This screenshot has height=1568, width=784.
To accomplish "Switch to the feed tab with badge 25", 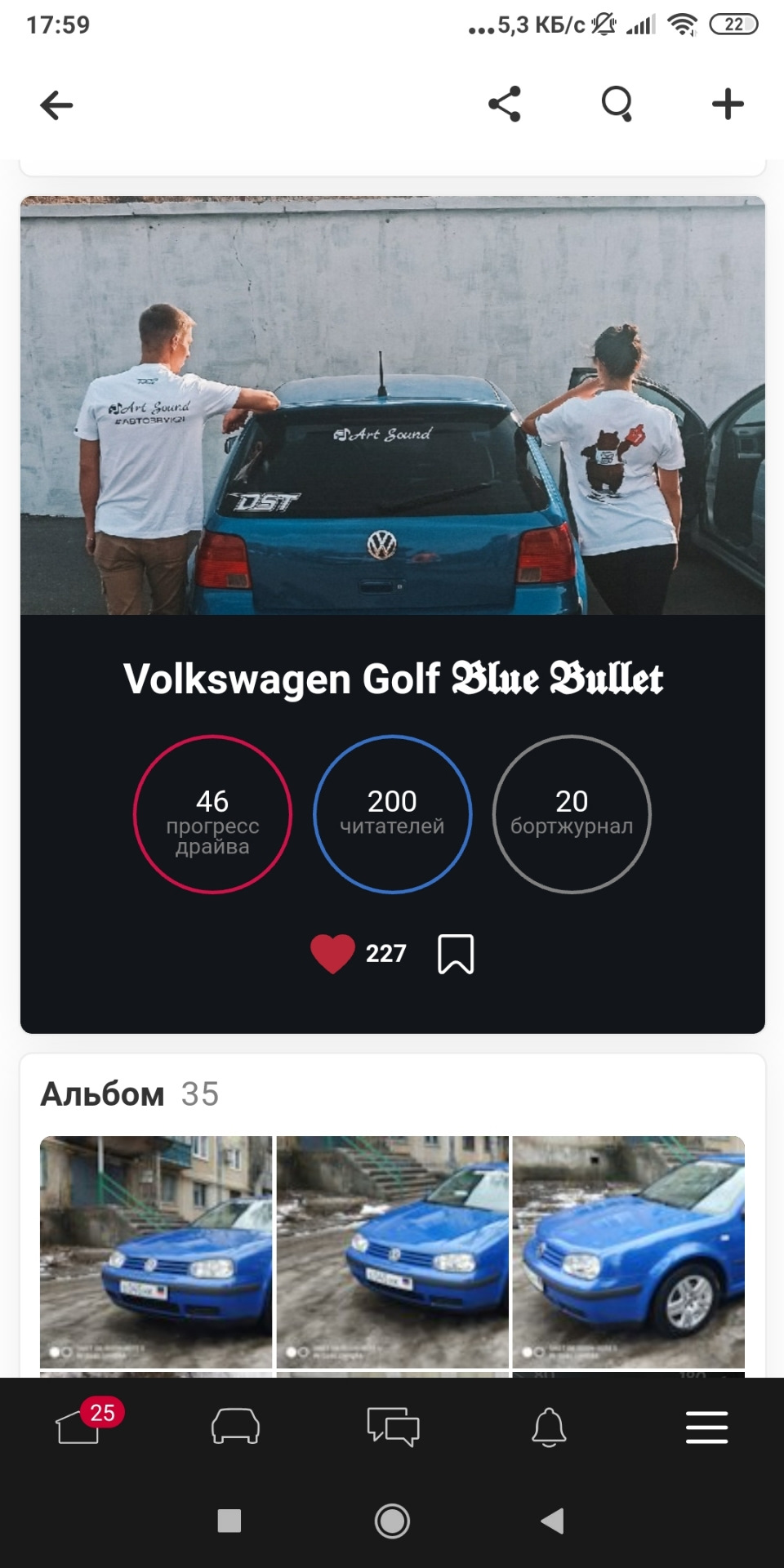I will [79, 1428].
